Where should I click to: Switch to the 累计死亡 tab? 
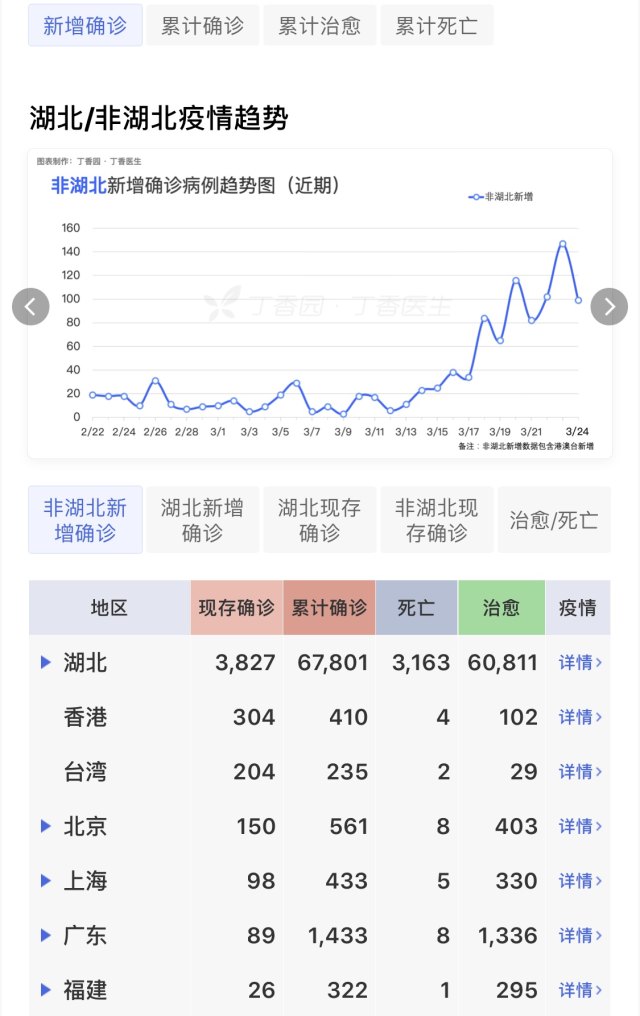(x=436, y=26)
